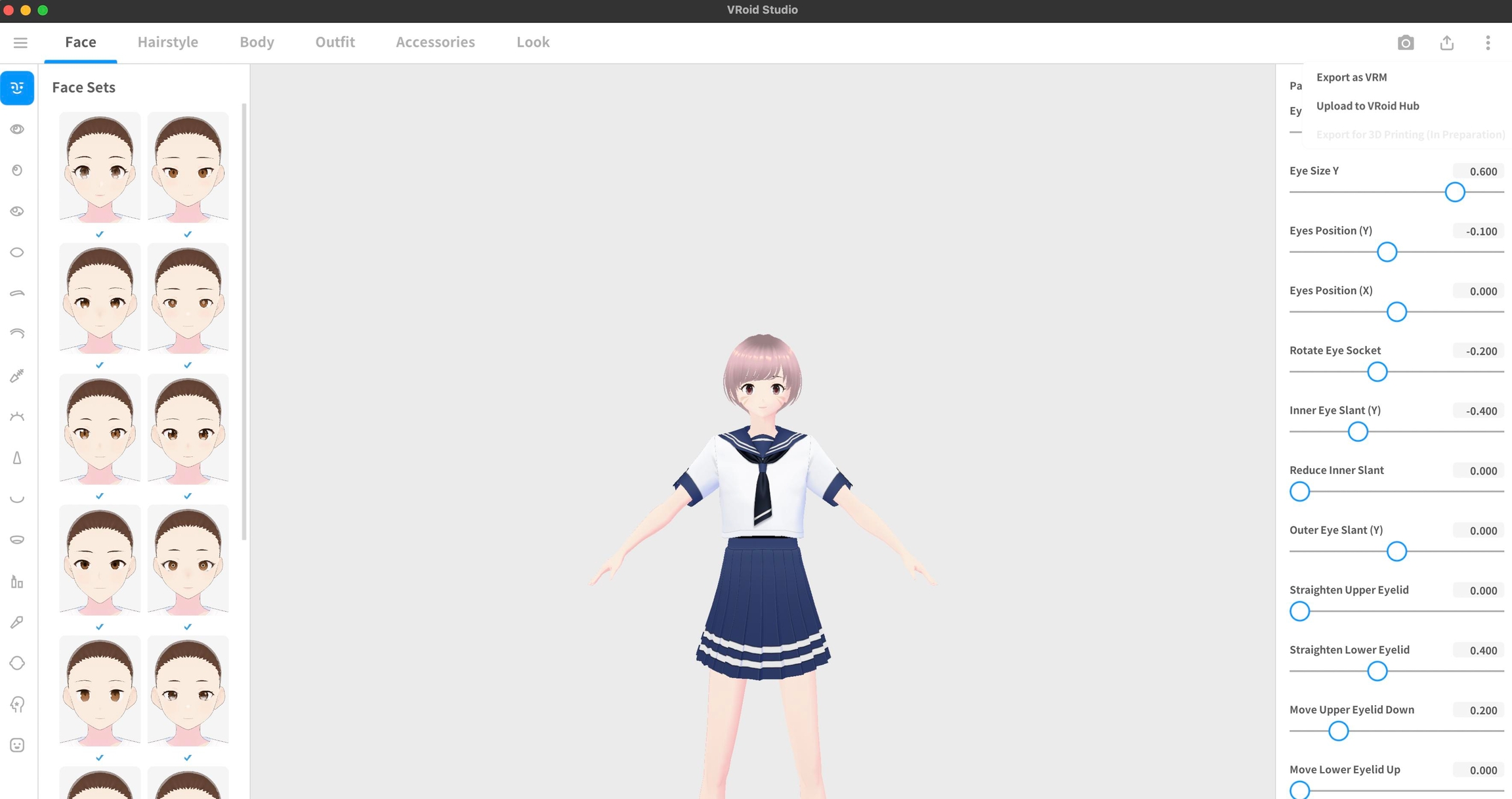The image size is (1512, 799).
Task: Select the Face Sets sidebar icon
Action: click(x=17, y=88)
